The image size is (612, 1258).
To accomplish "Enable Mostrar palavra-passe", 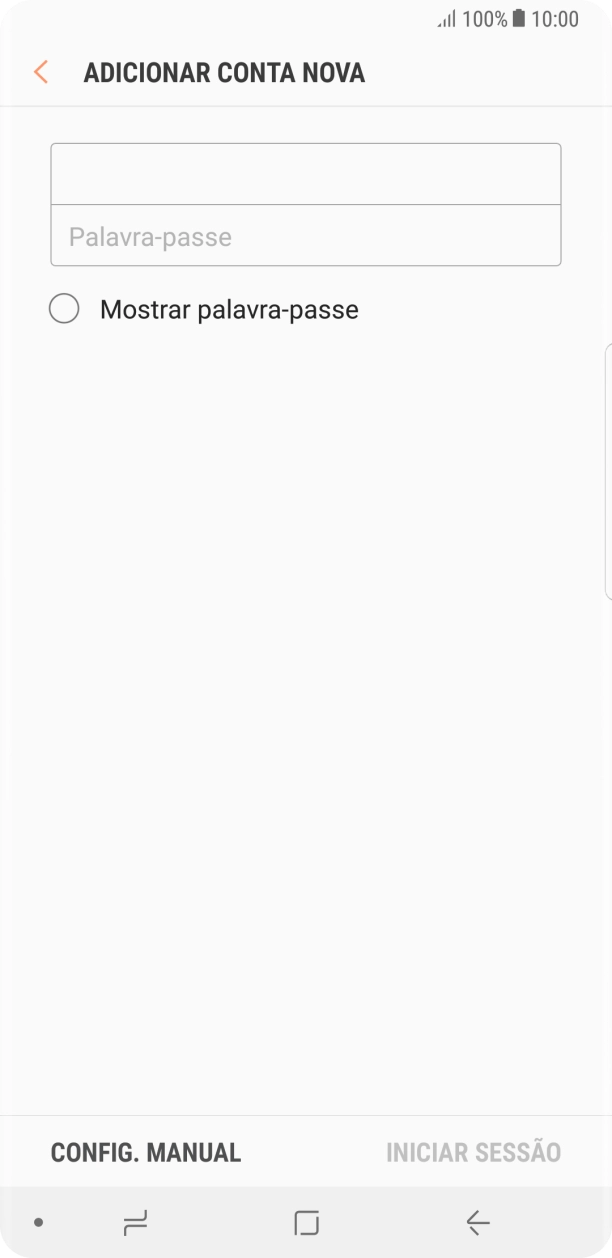I will click(64, 309).
